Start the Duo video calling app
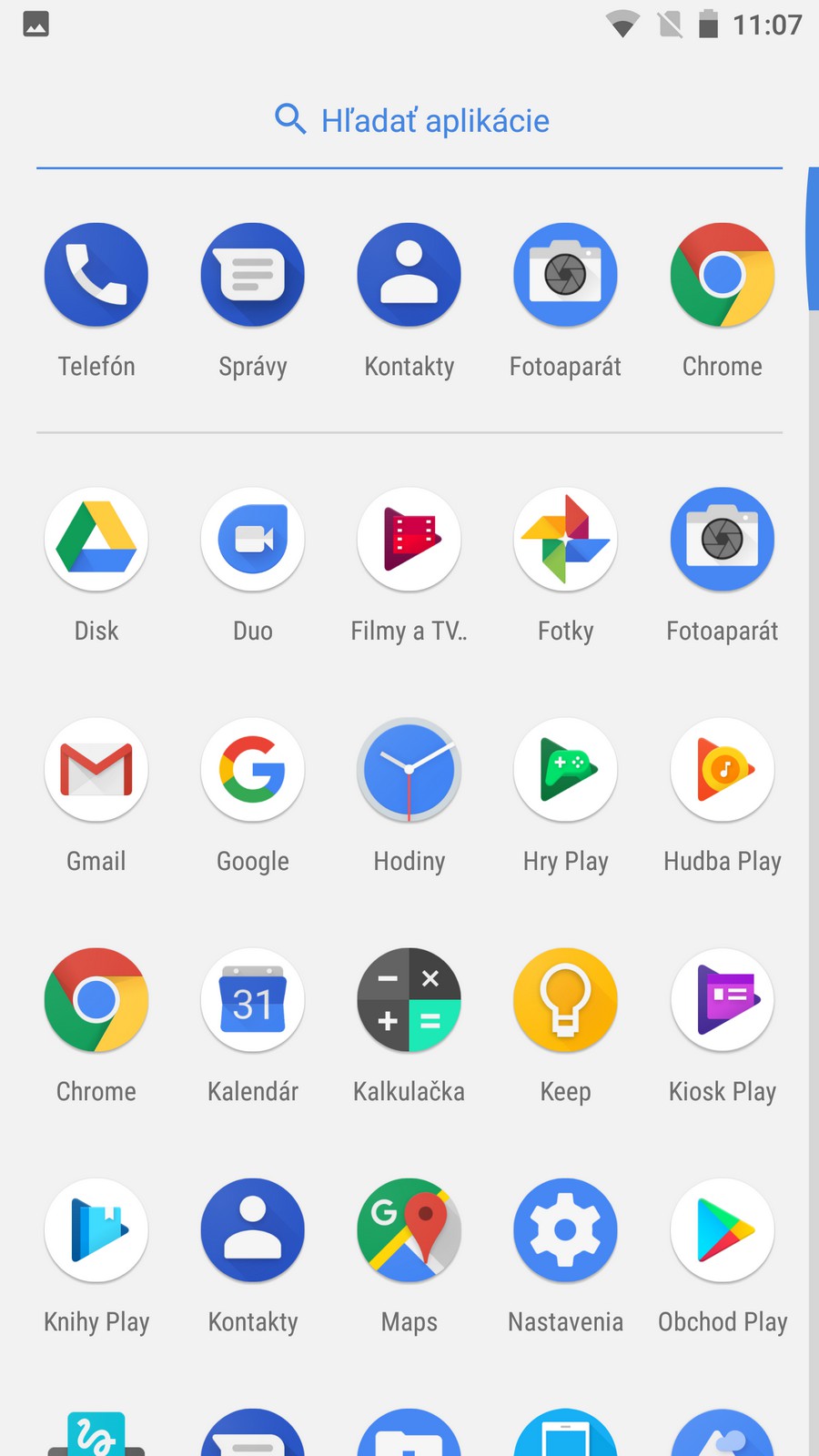The height and width of the screenshot is (1456, 819). pos(253,540)
